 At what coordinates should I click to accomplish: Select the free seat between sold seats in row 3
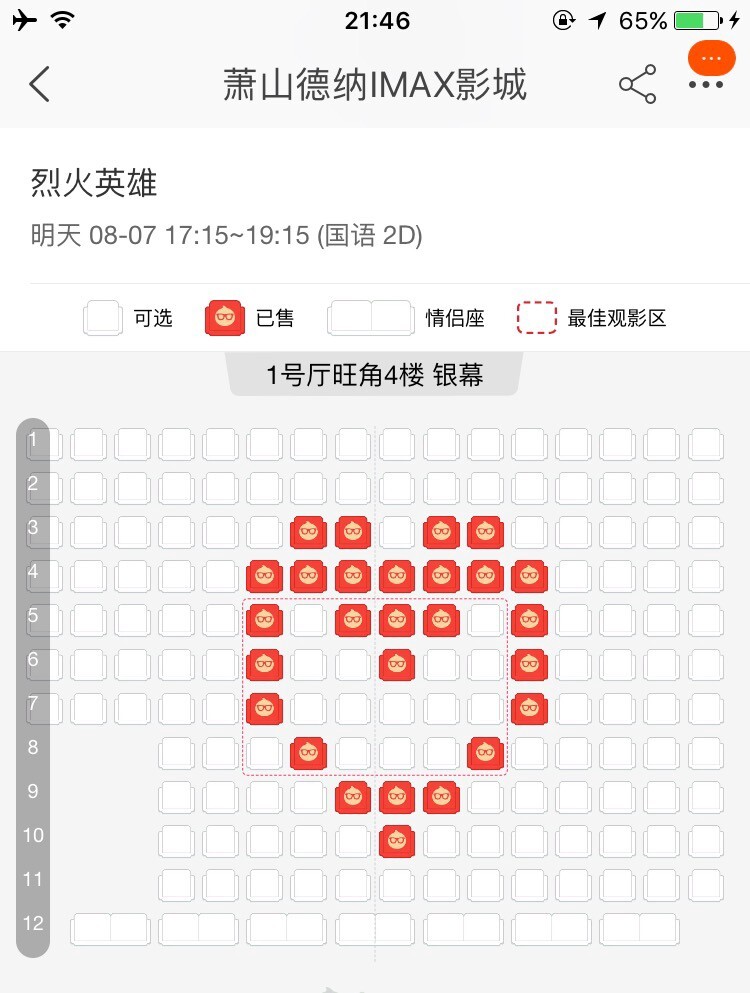tap(397, 531)
